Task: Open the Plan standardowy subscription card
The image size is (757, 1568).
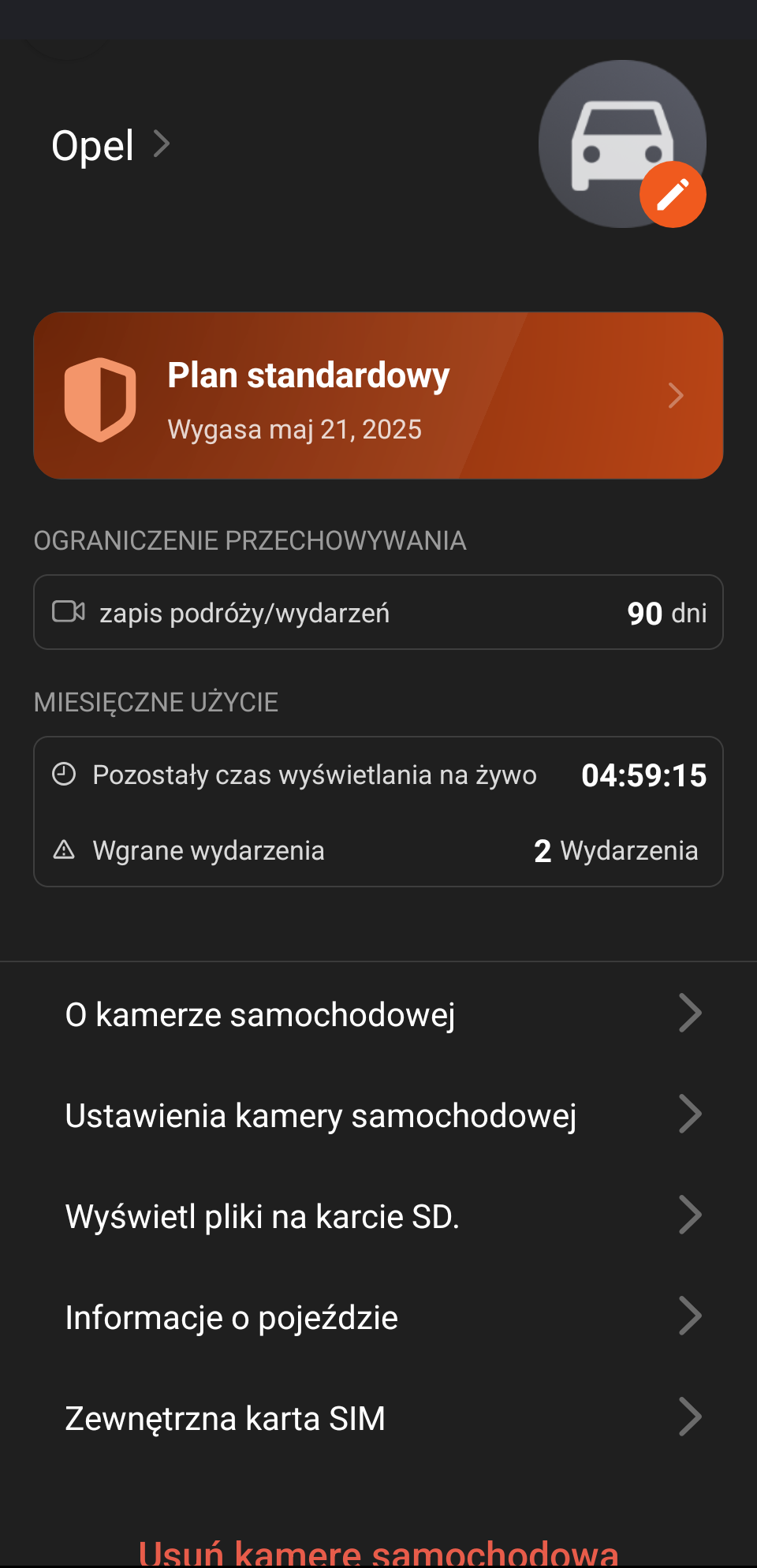Action: click(378, 396)
